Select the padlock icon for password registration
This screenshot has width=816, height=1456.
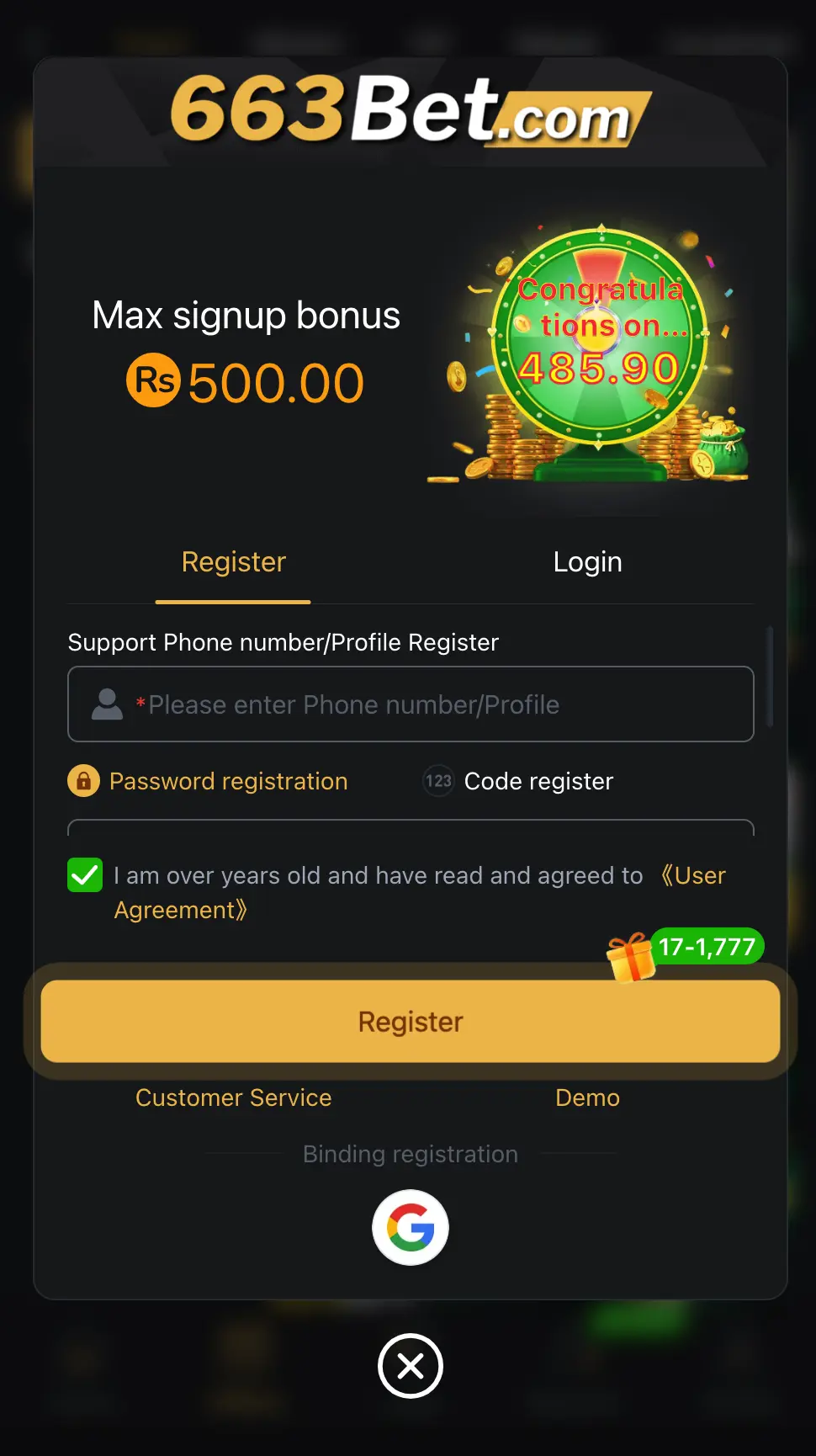point(83,781)
